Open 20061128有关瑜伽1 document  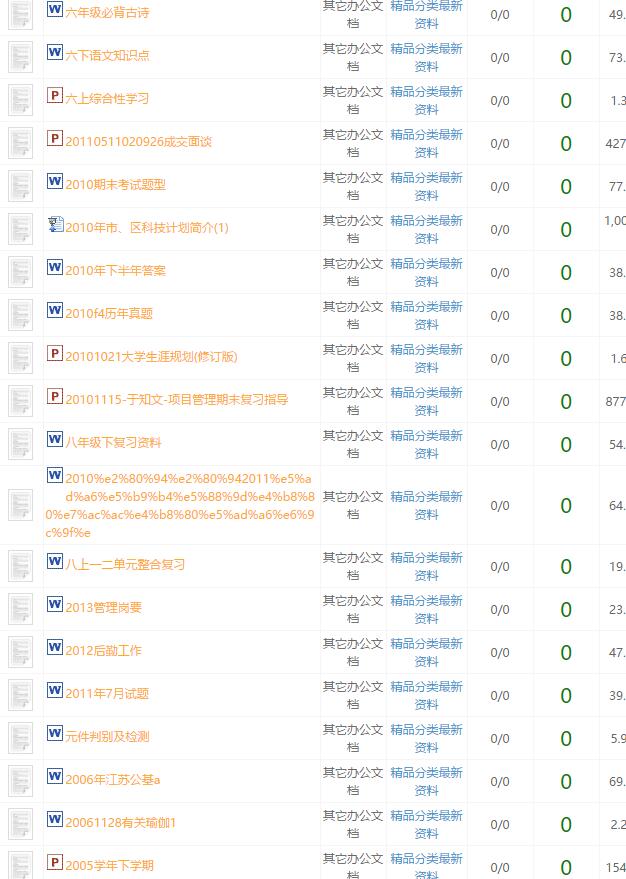point(120,823)
